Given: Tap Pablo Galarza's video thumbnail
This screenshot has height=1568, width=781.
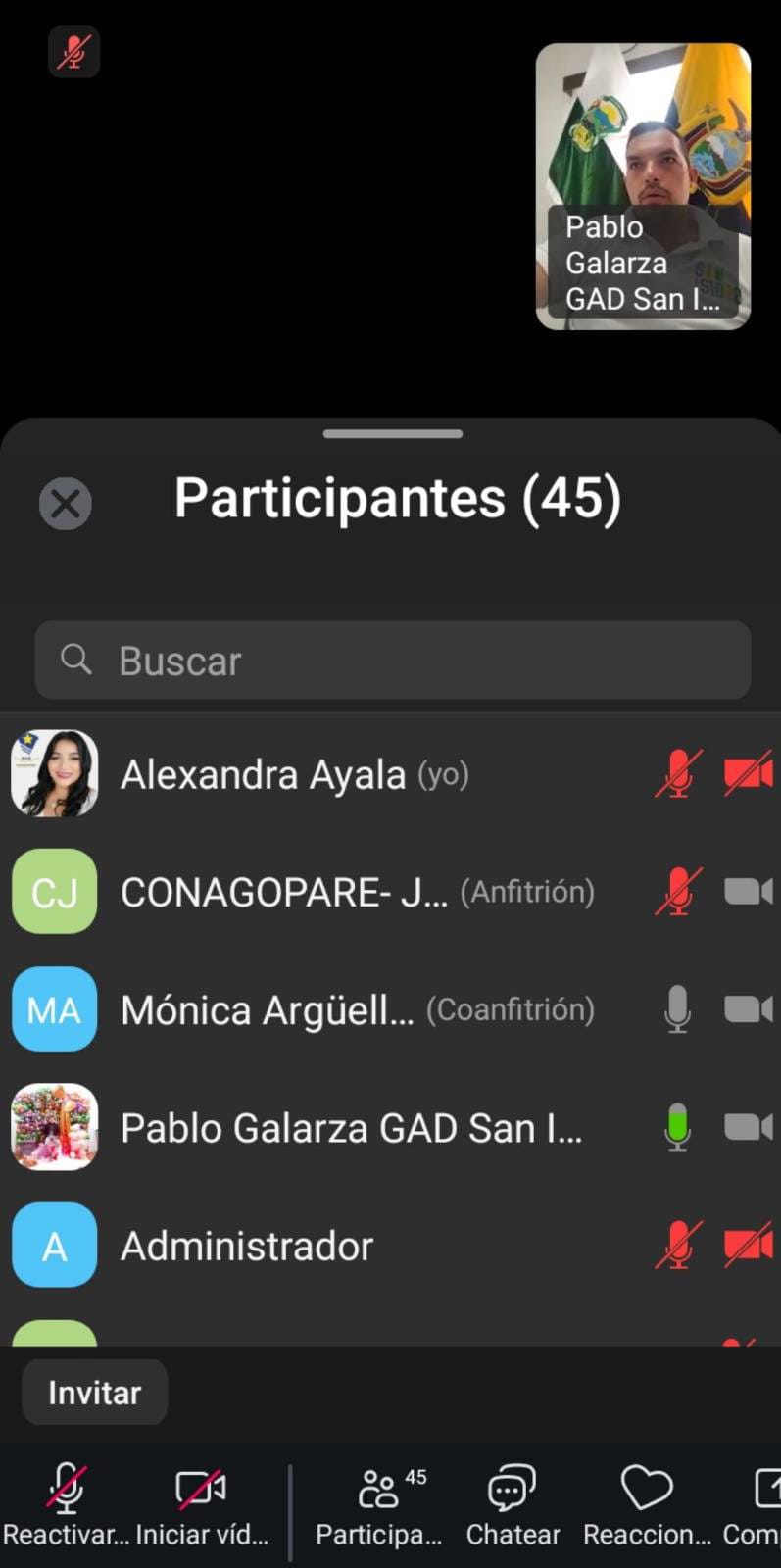Looking at the screenshot, I should tap(643, 186).
